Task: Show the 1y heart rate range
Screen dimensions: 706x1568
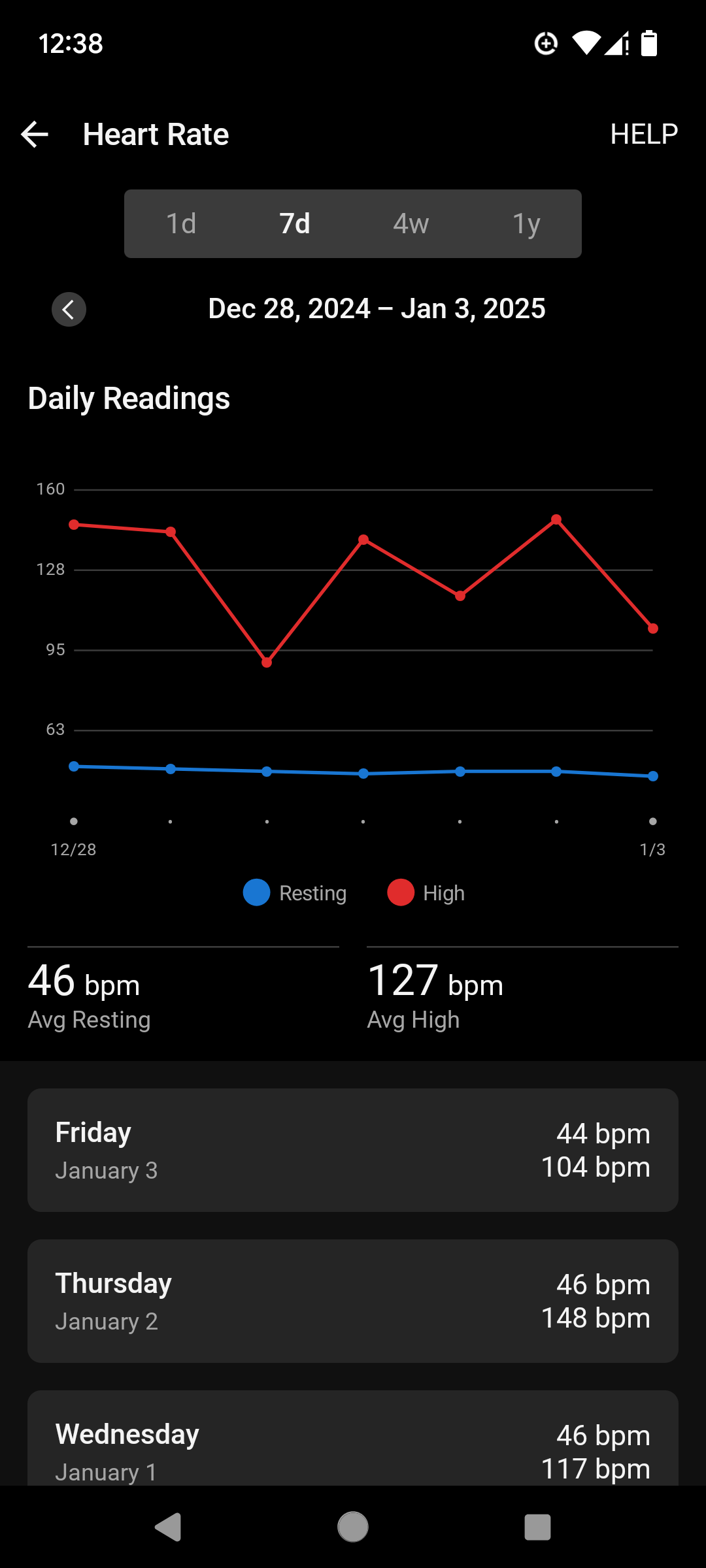Action: 526,224
